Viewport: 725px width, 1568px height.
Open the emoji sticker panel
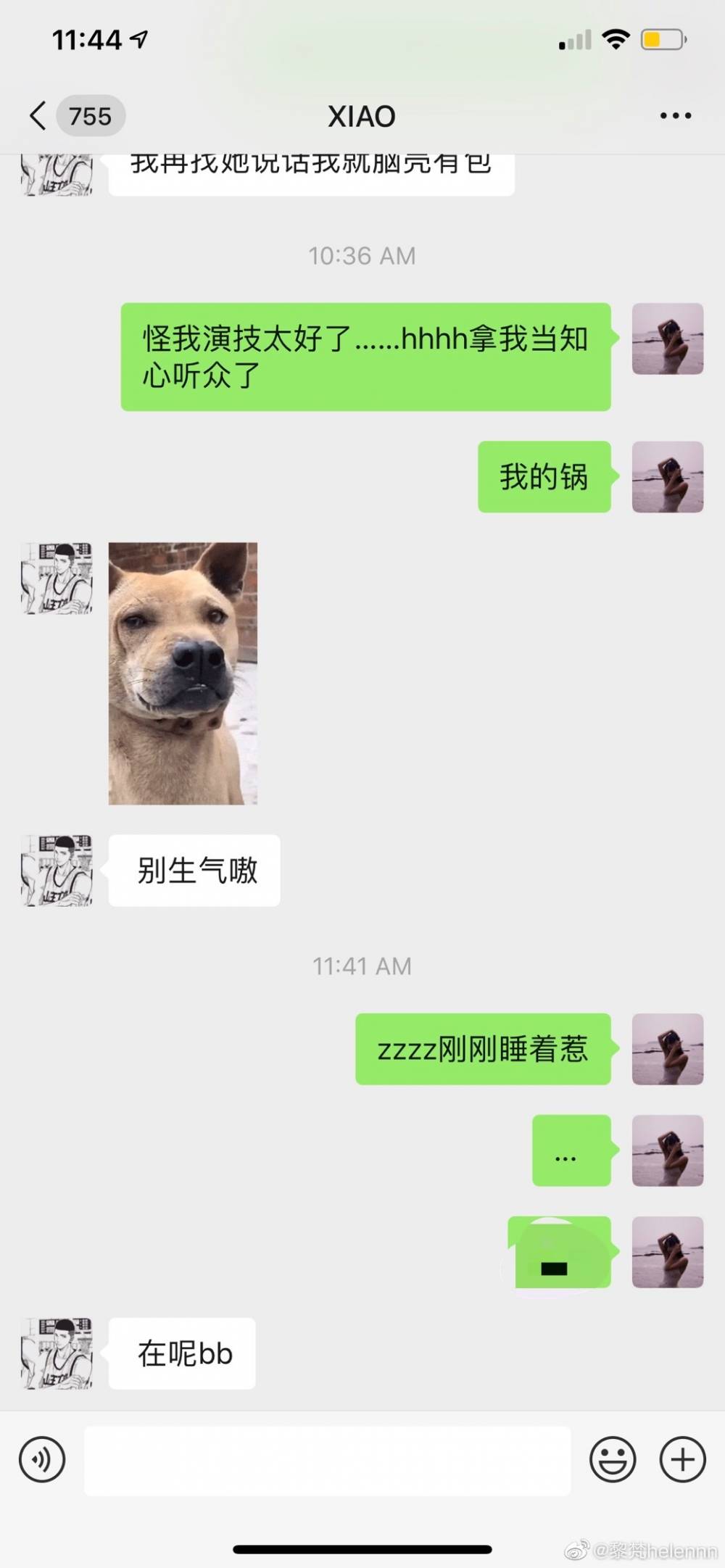click(x=613, y=1459)
